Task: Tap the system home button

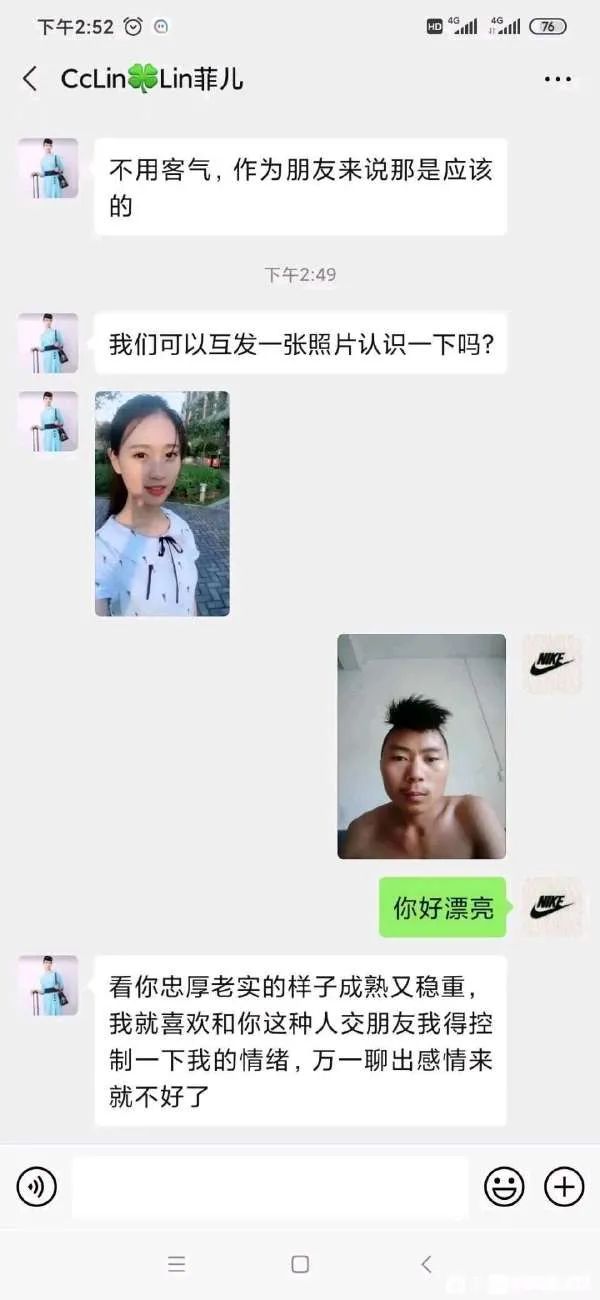Action: tap(300, 1264)
